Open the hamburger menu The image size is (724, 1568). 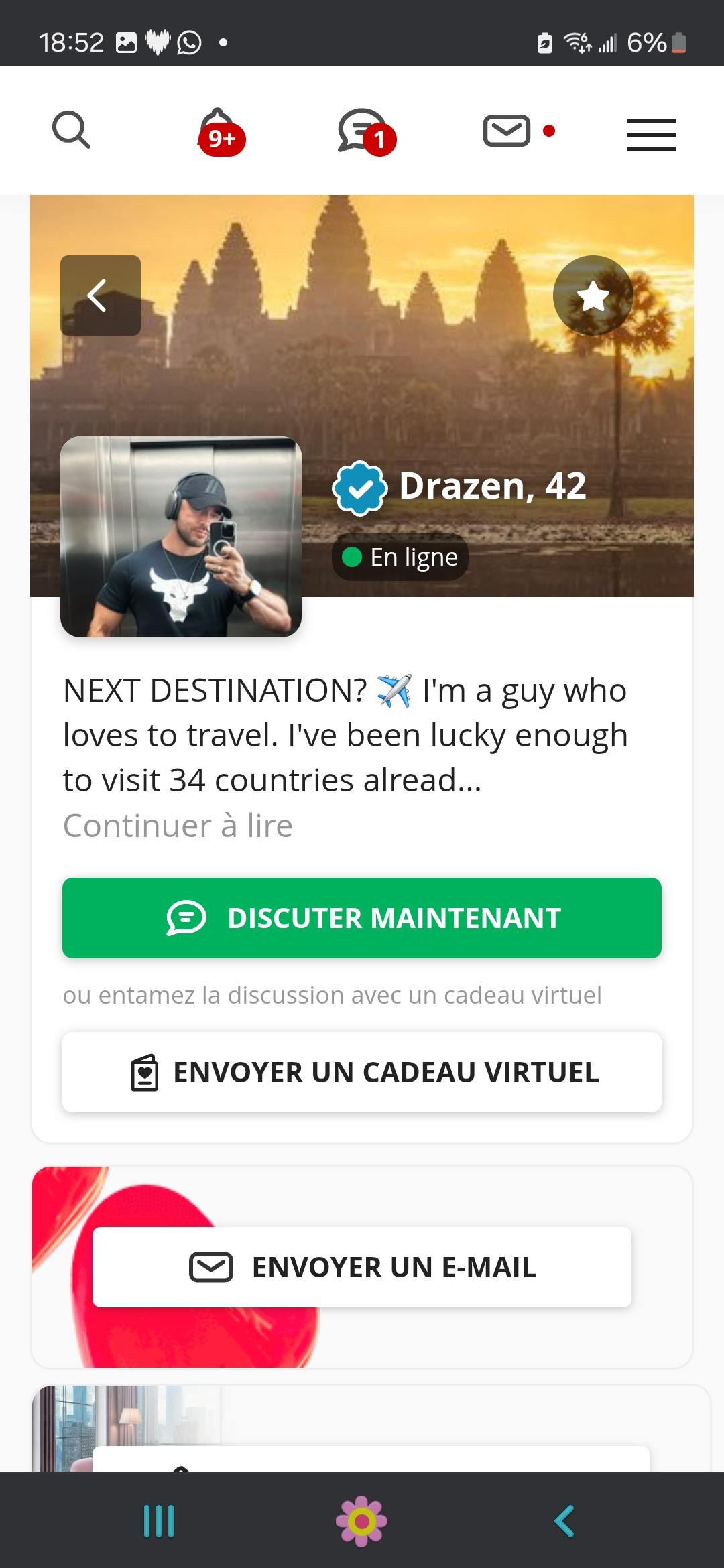tap(651, 134)
